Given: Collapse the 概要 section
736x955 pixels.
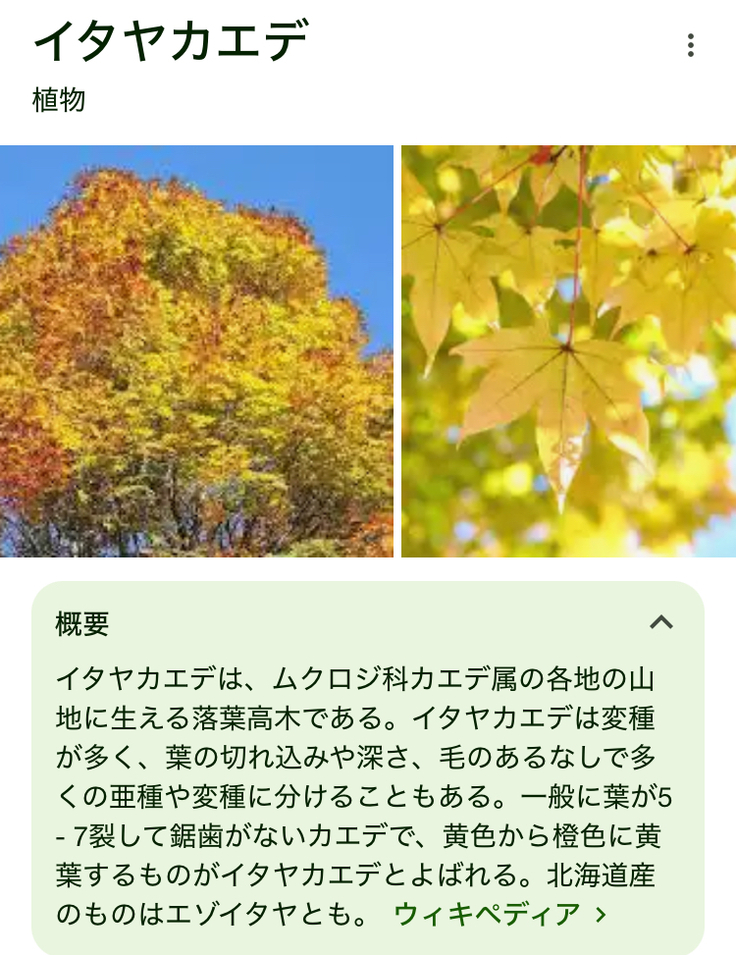Looking at the screenshot, I should [661, 622].
